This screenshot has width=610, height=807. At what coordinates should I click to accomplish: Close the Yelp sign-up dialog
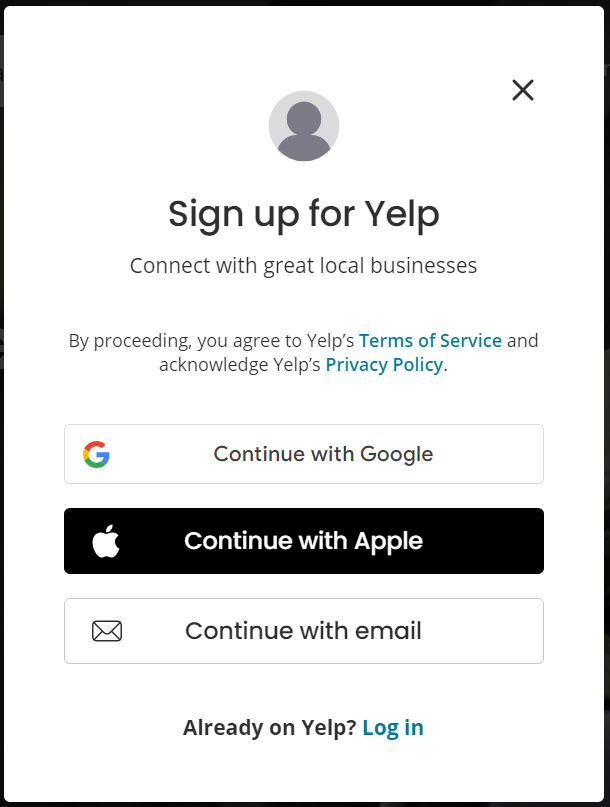[523, 91]
